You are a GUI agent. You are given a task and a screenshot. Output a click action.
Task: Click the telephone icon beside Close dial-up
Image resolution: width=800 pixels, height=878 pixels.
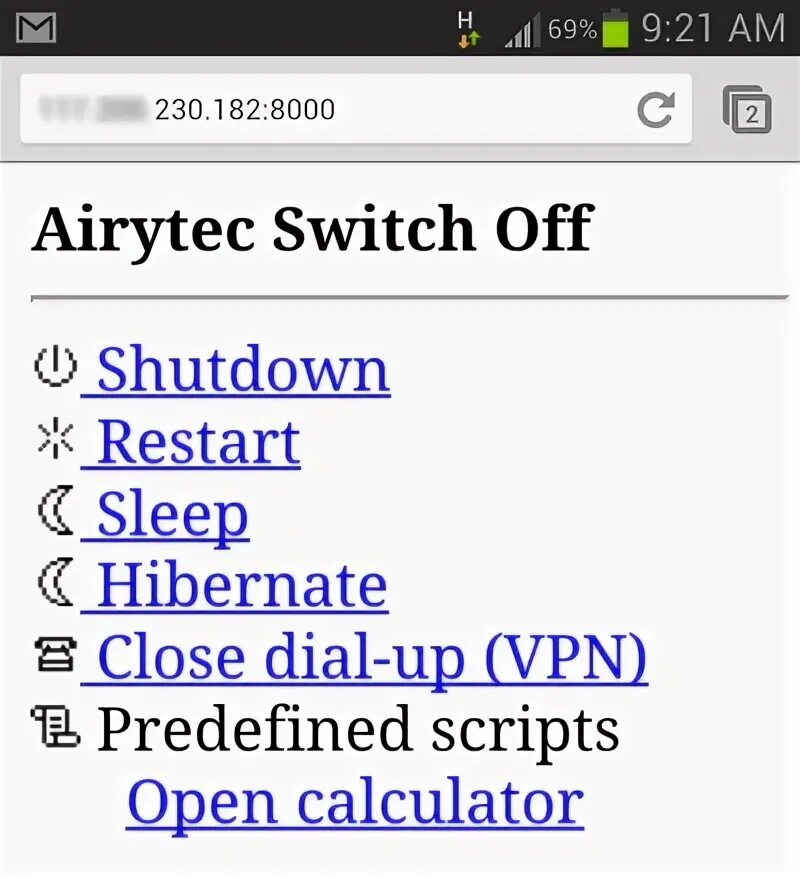coord(55,655)
